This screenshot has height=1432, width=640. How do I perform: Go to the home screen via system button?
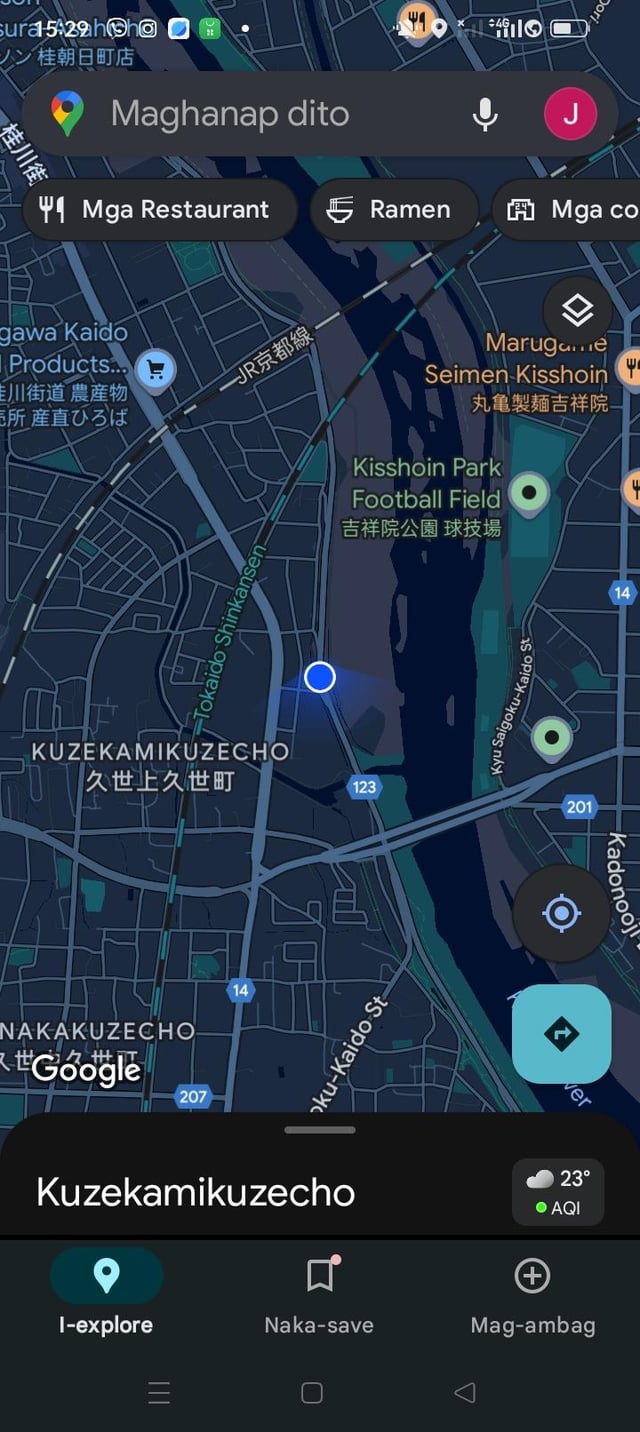click(312, 1392)
